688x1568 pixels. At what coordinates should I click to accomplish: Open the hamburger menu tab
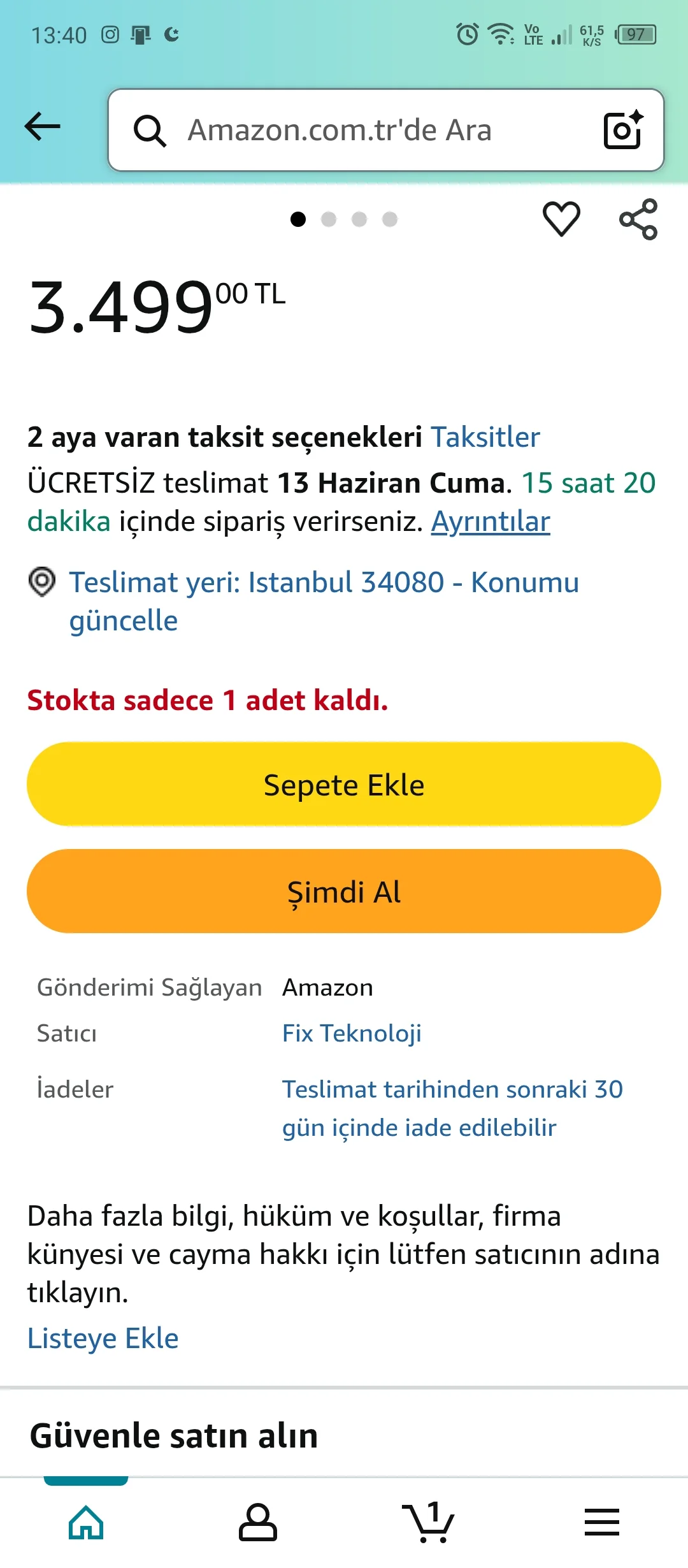(601, 1522)
